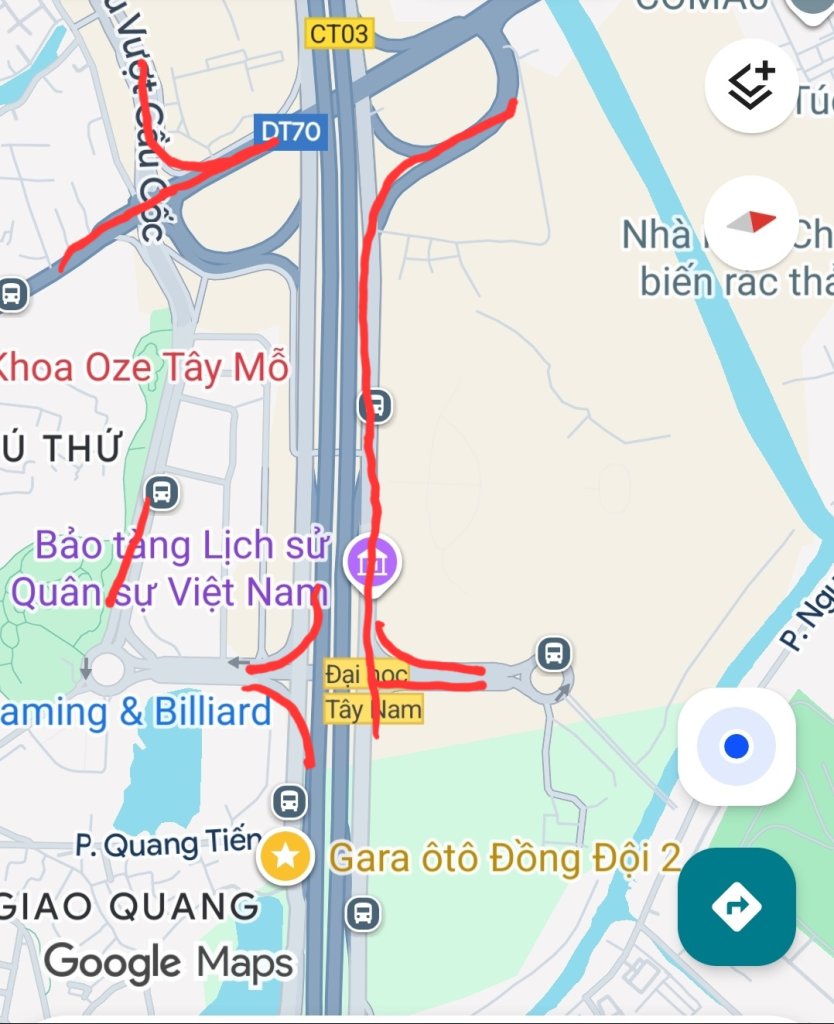Open the Bảo tàng Lịch sử Quân sự museum pin
The image size is (834, 1024).
(373, 563)
